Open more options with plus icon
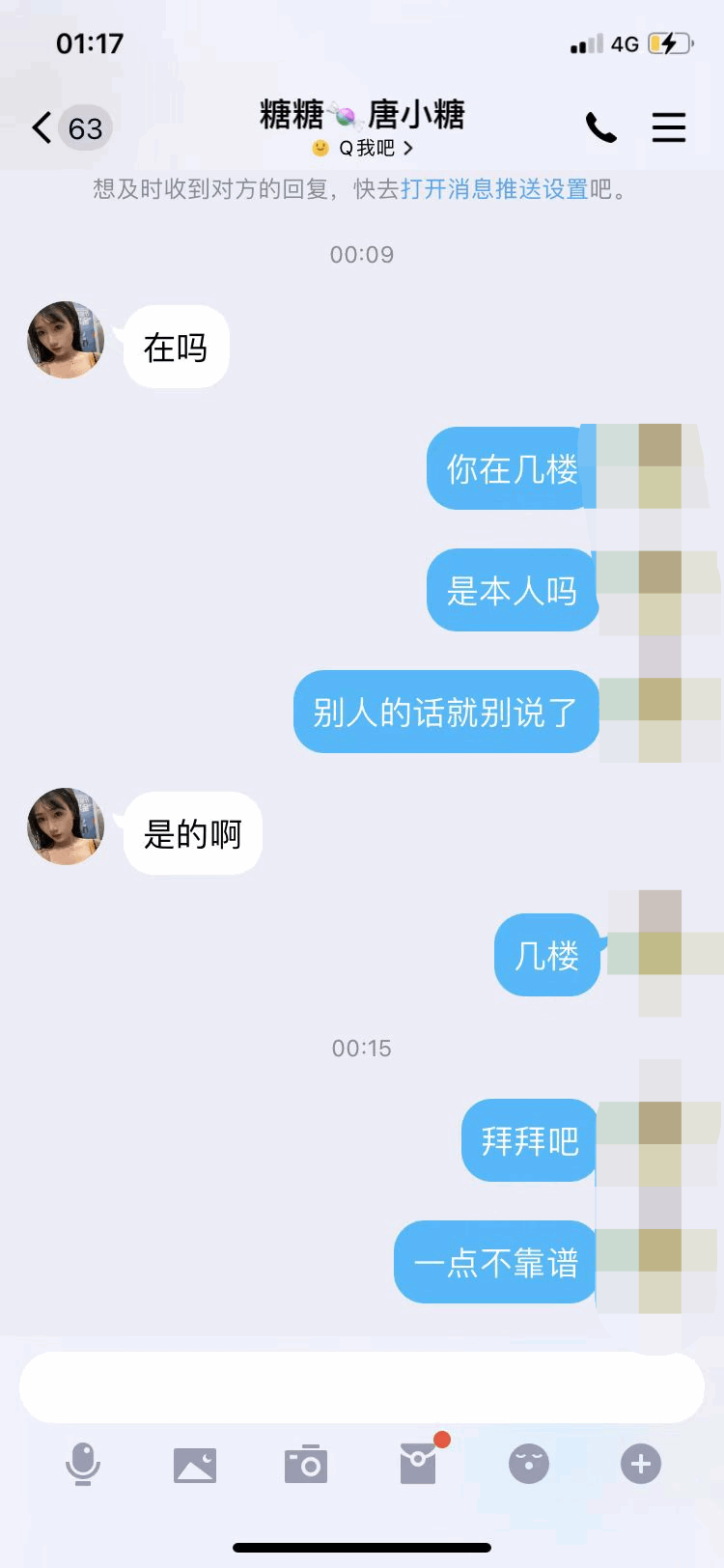The height and width of the screenshot is (1568, 724). coord(640,1464)
